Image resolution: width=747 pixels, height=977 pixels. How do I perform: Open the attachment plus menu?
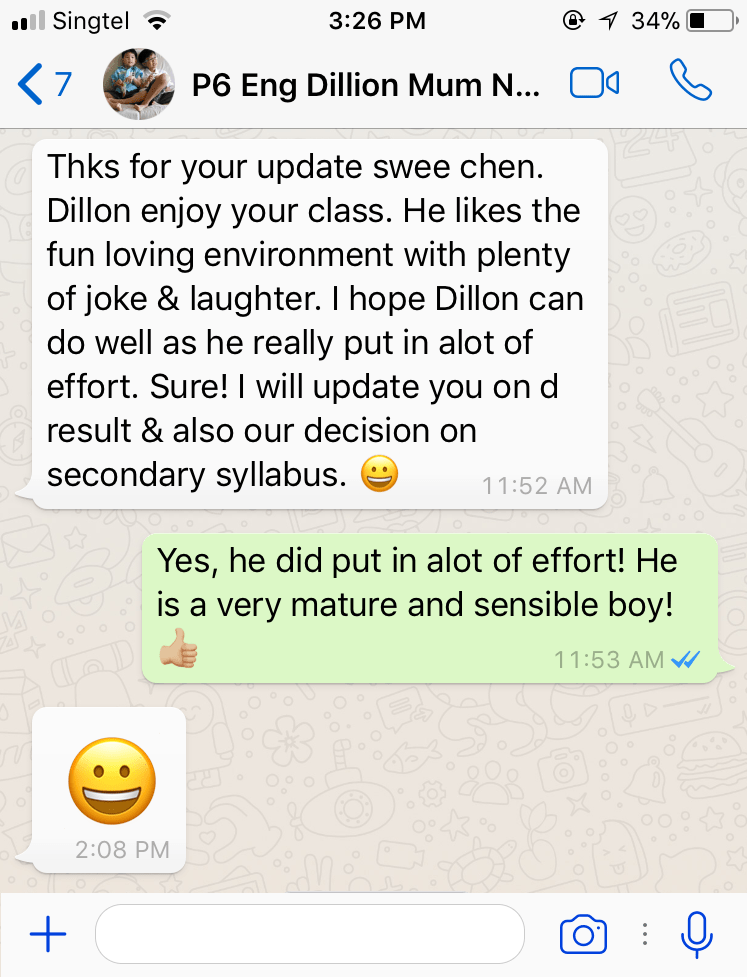click(47, 935)
